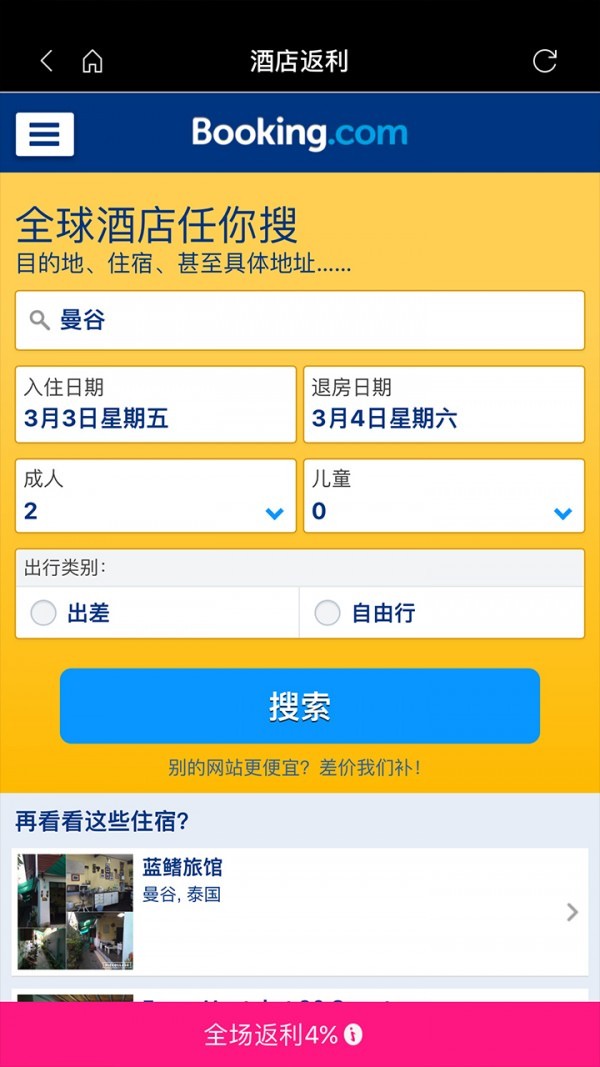The height and width of the screenshot is (1067, 600).
Task: Select 出差 as the trip type
Action: [44, 613]
